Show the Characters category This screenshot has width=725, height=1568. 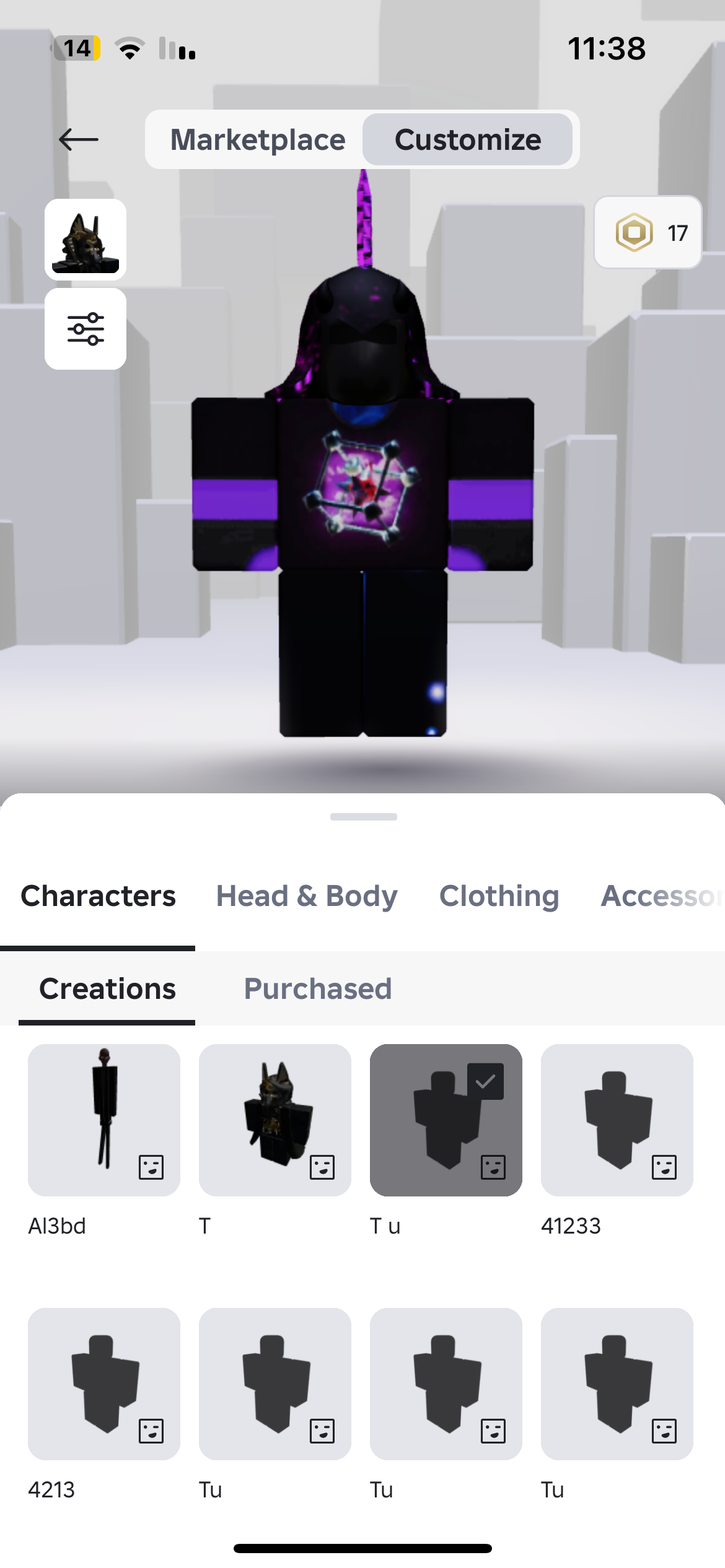[98, 896]
